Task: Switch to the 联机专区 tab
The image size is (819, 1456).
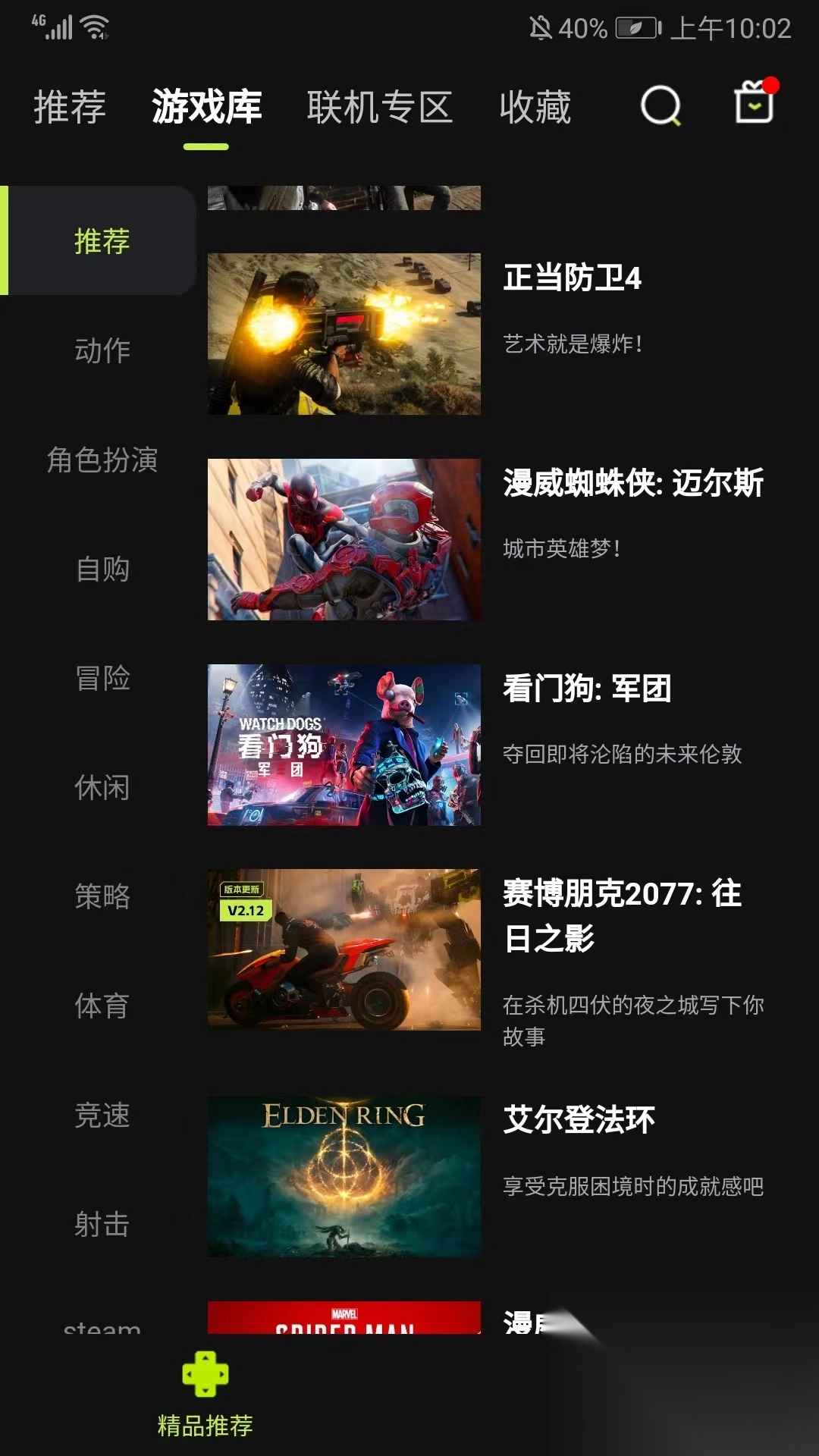Action: click(379, 106)
